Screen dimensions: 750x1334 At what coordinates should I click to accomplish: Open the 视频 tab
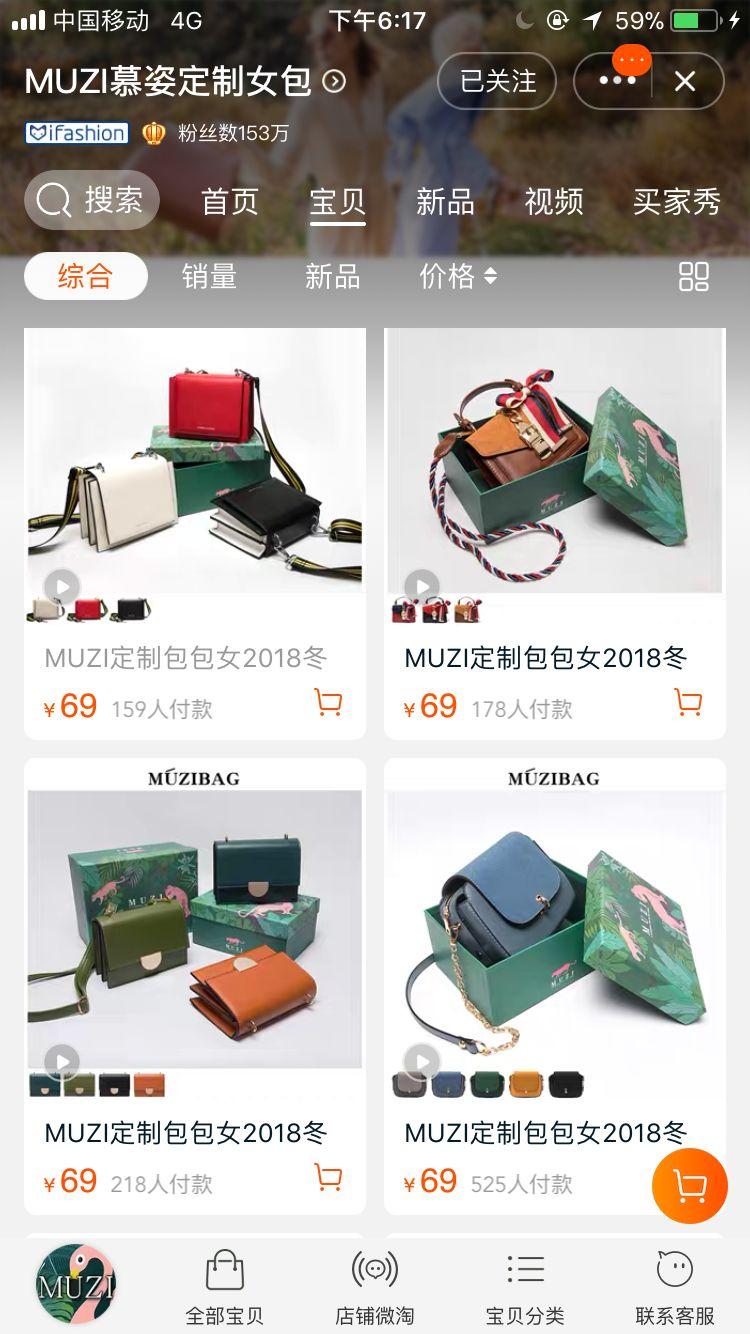point(553,202)
